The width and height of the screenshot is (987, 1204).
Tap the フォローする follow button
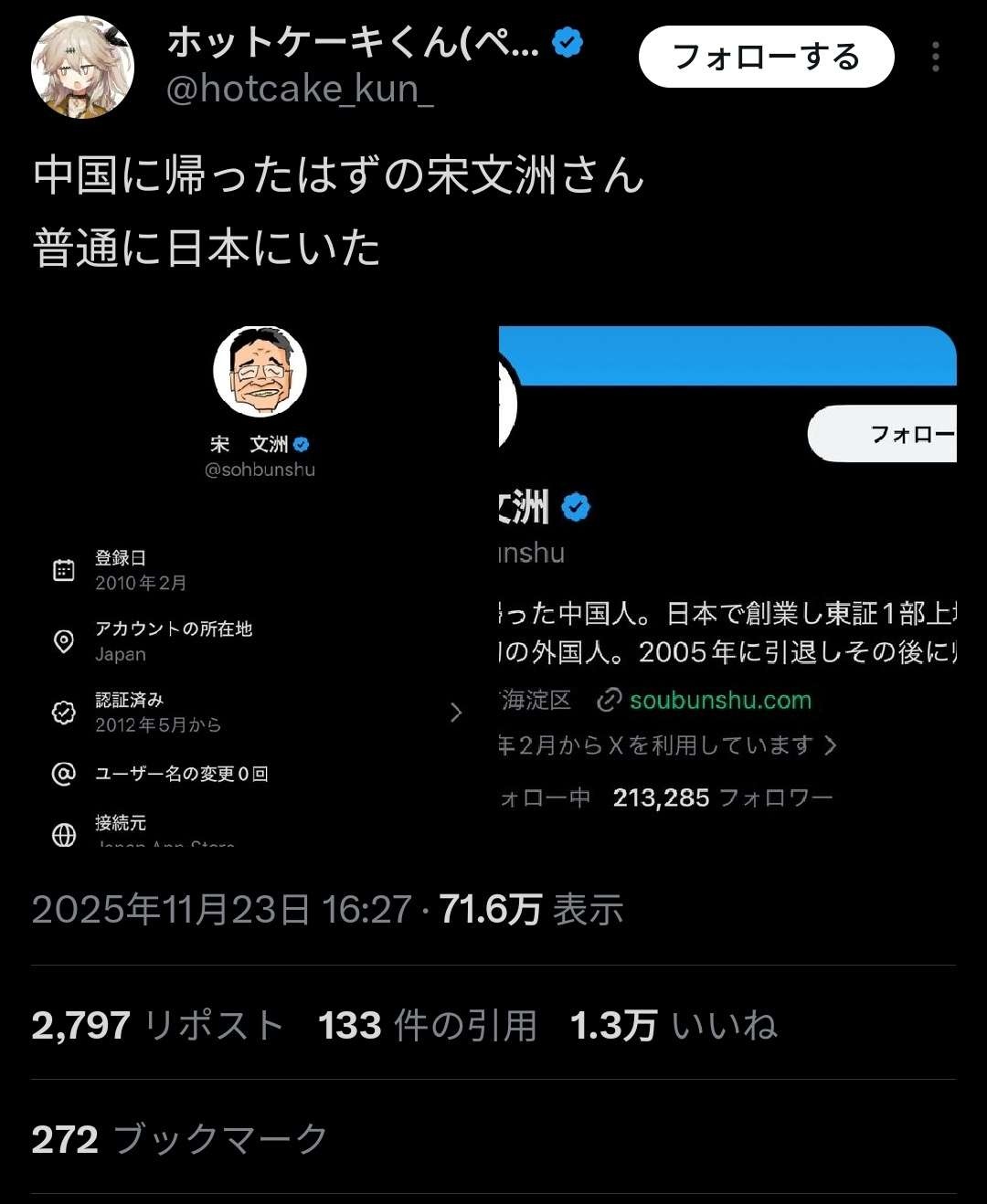coord(766,57)
